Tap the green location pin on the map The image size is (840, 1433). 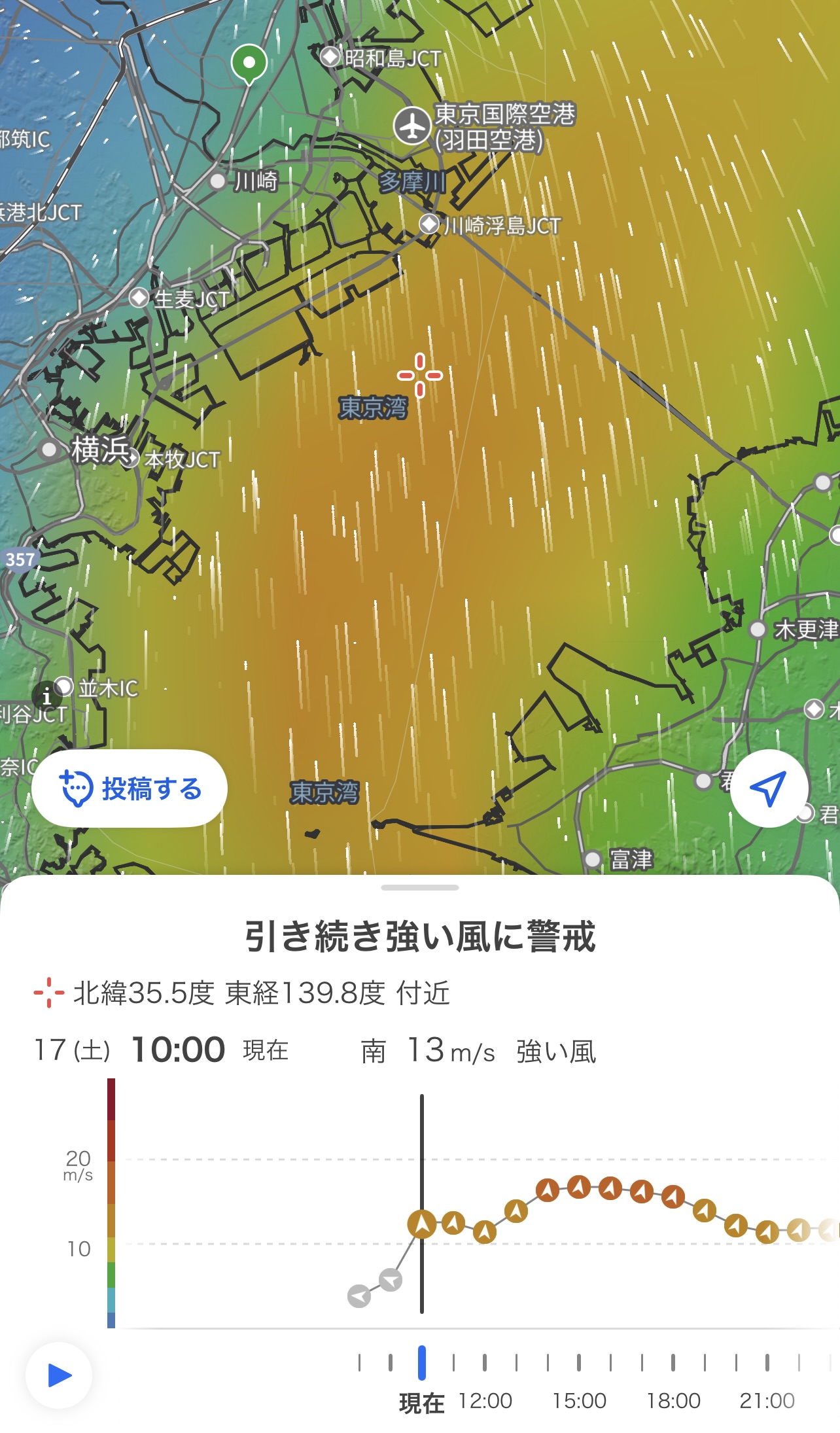(x=249, y=64)
